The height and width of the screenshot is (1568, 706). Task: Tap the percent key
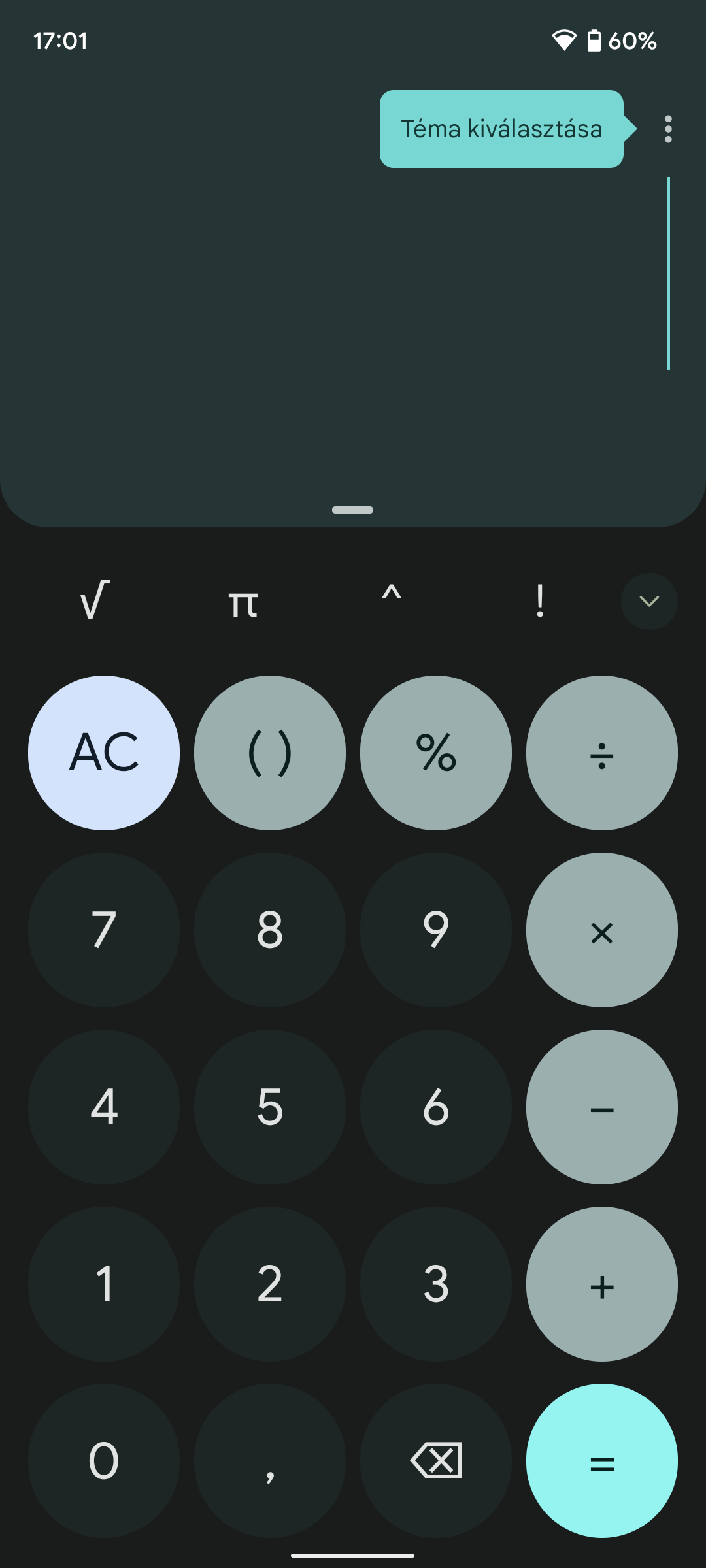(x=436, y=753)
